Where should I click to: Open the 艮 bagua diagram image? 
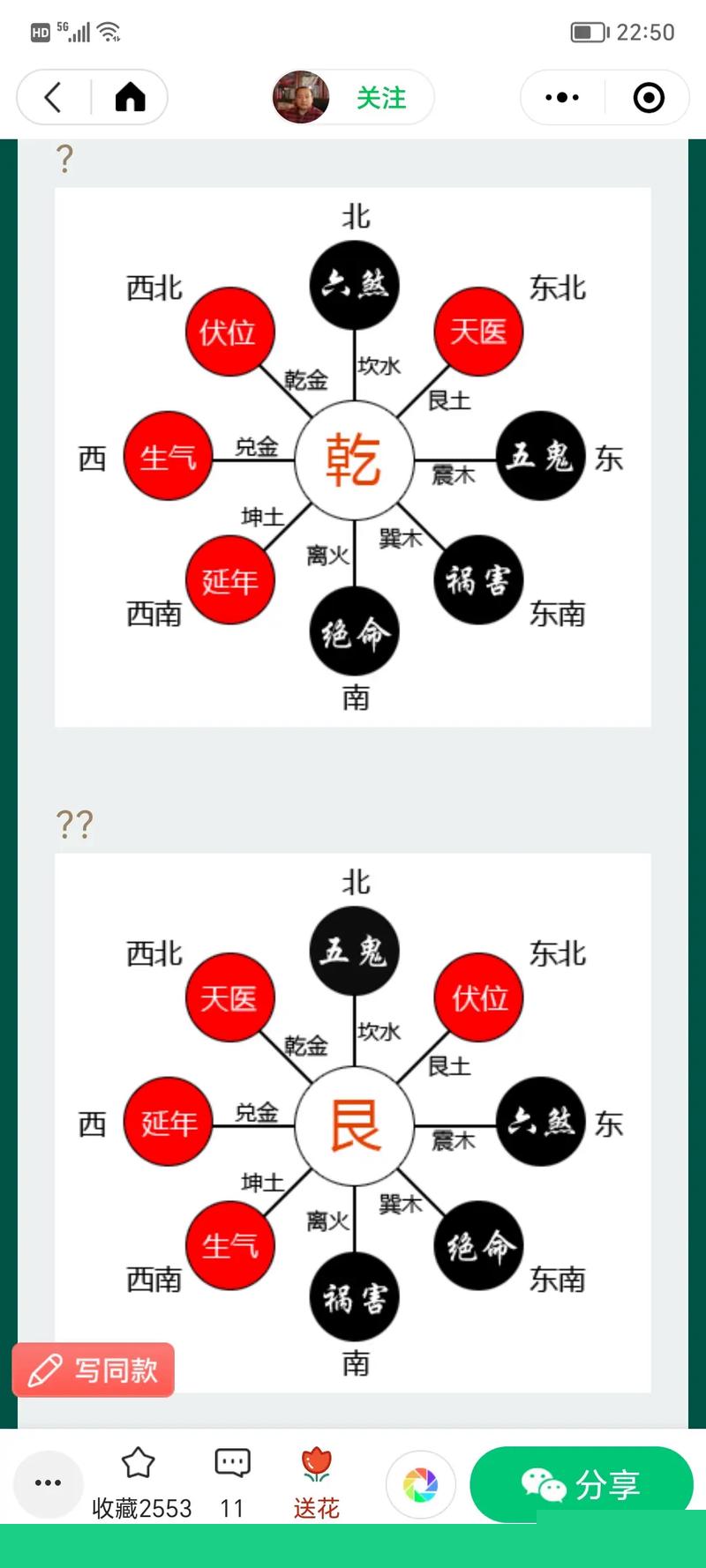pos(353,1123)
